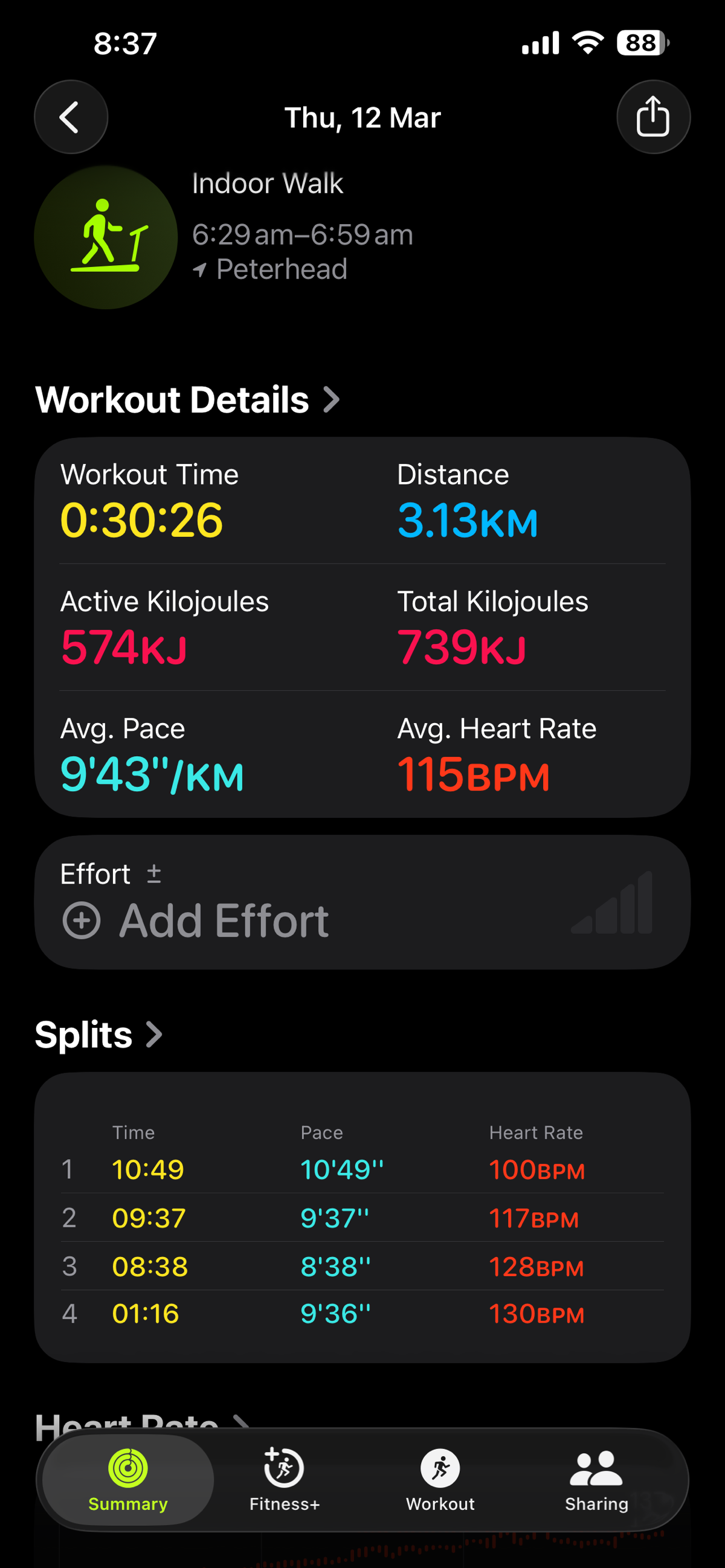The width and height of the screenshot is (725, 1568).
Task: Open the Splits details
Action: coord(98,1034)
